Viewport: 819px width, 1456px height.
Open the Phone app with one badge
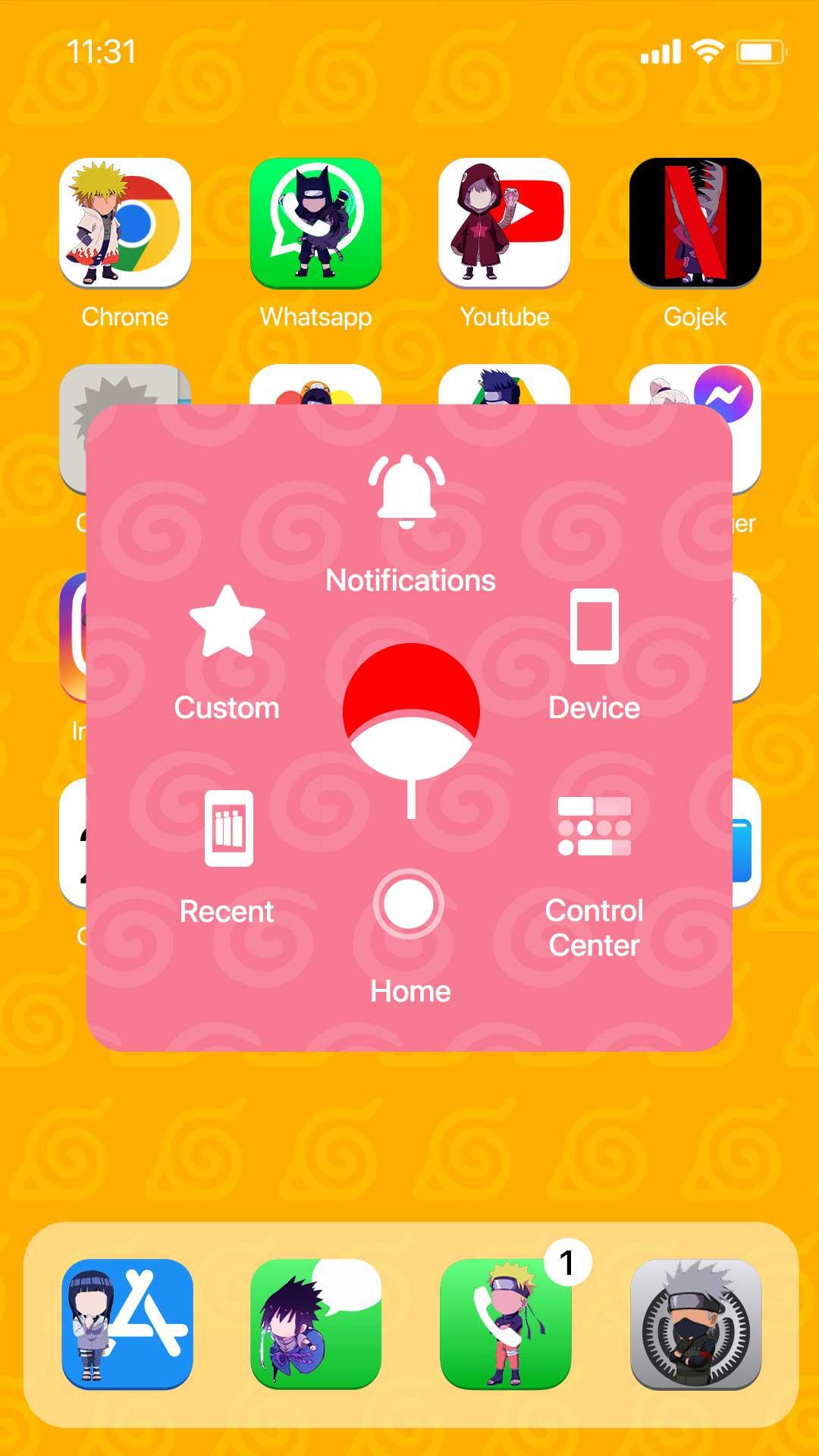[x=505, y=1324]
